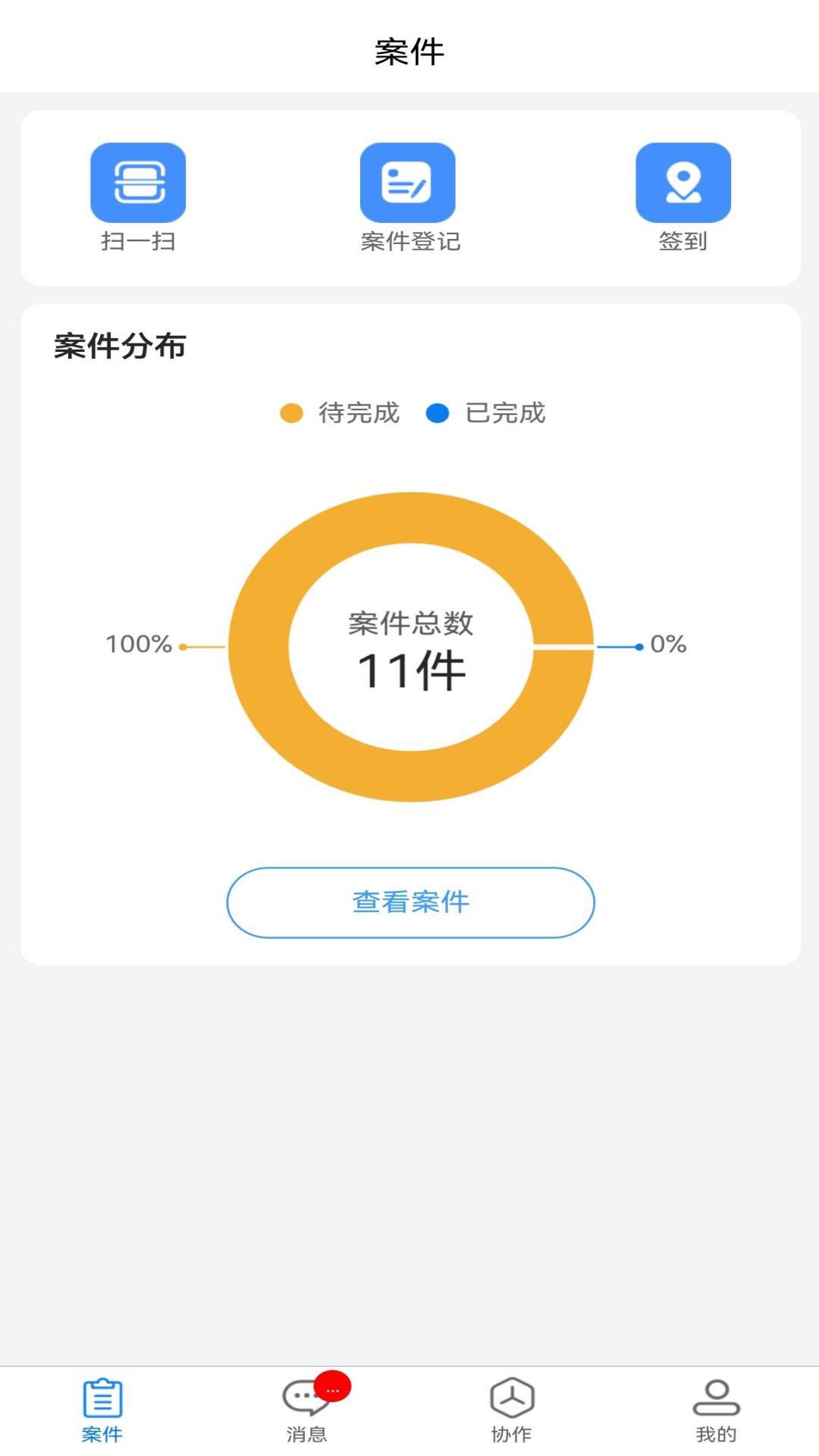Image resolution: width=819 pixels, height=1456 pixels.
Task: Open the 消息 messages chat icon
Action: (x=307, y=1399)
